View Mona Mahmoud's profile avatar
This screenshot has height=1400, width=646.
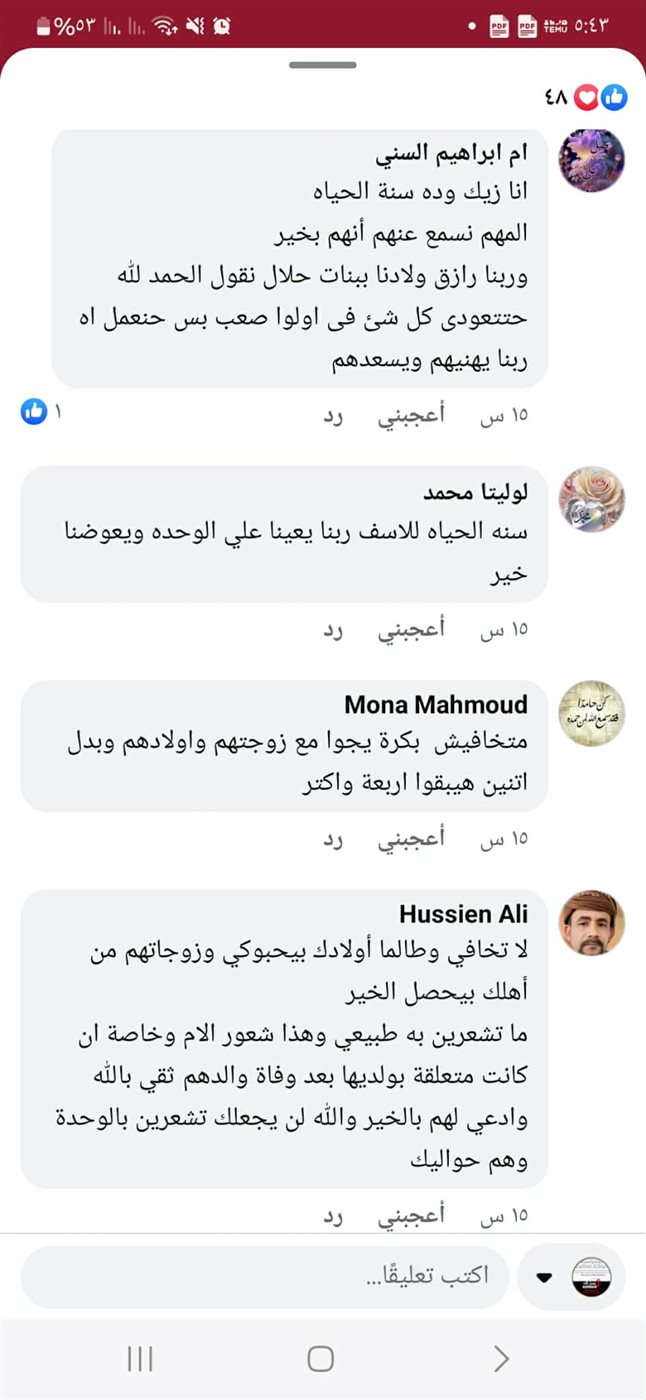click(591, 713)
